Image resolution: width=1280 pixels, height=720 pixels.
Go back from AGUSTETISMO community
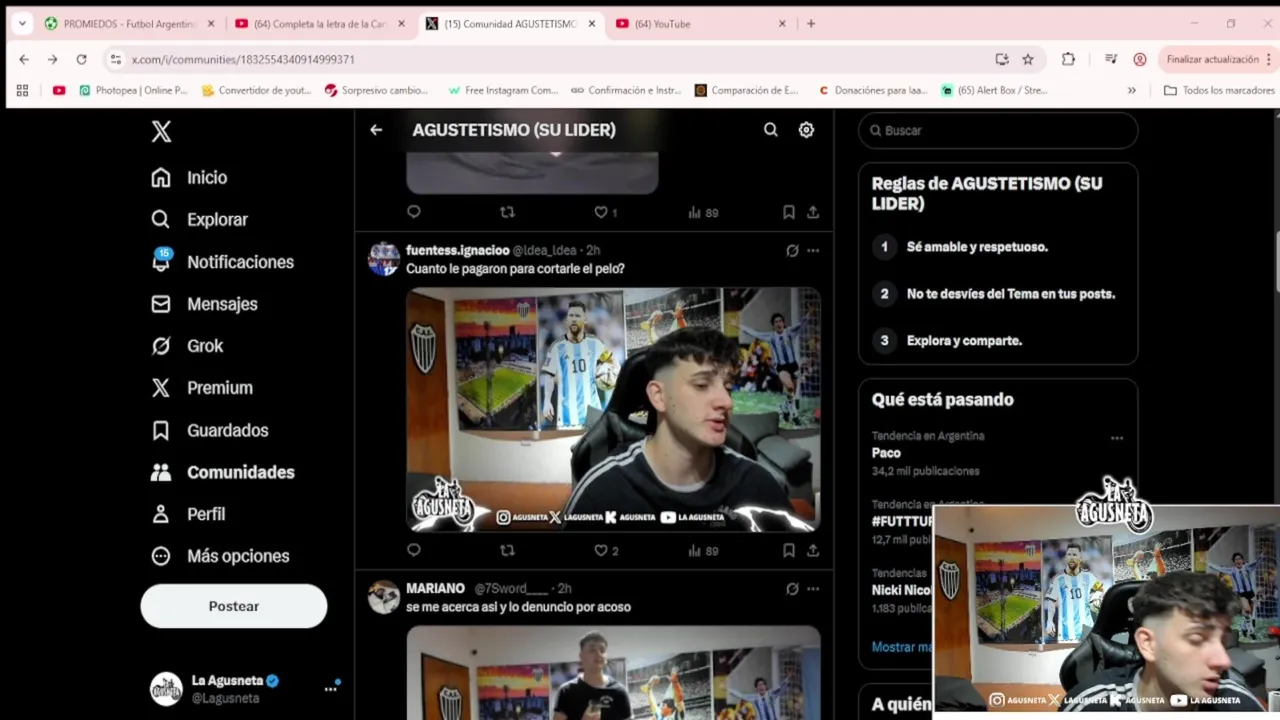pyautogui.click(x=376, y=130)
